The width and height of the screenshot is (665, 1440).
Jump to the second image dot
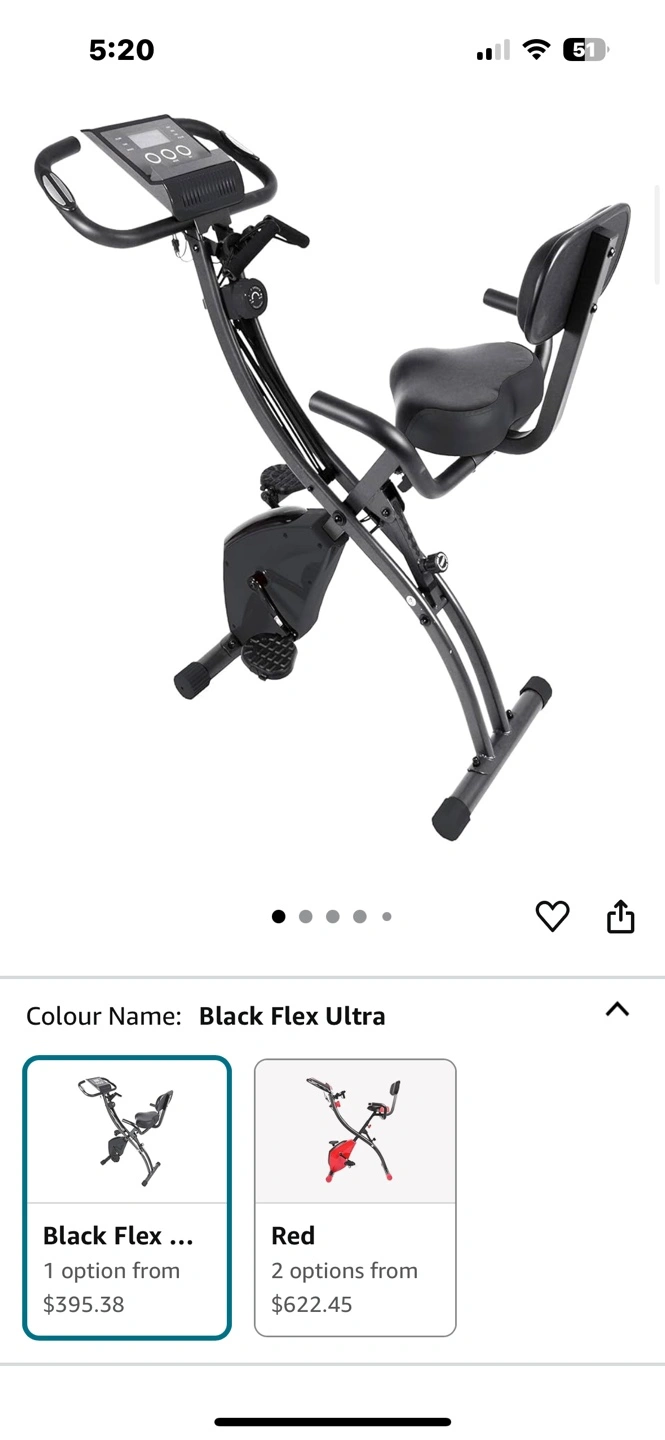[x=306, y=916]
